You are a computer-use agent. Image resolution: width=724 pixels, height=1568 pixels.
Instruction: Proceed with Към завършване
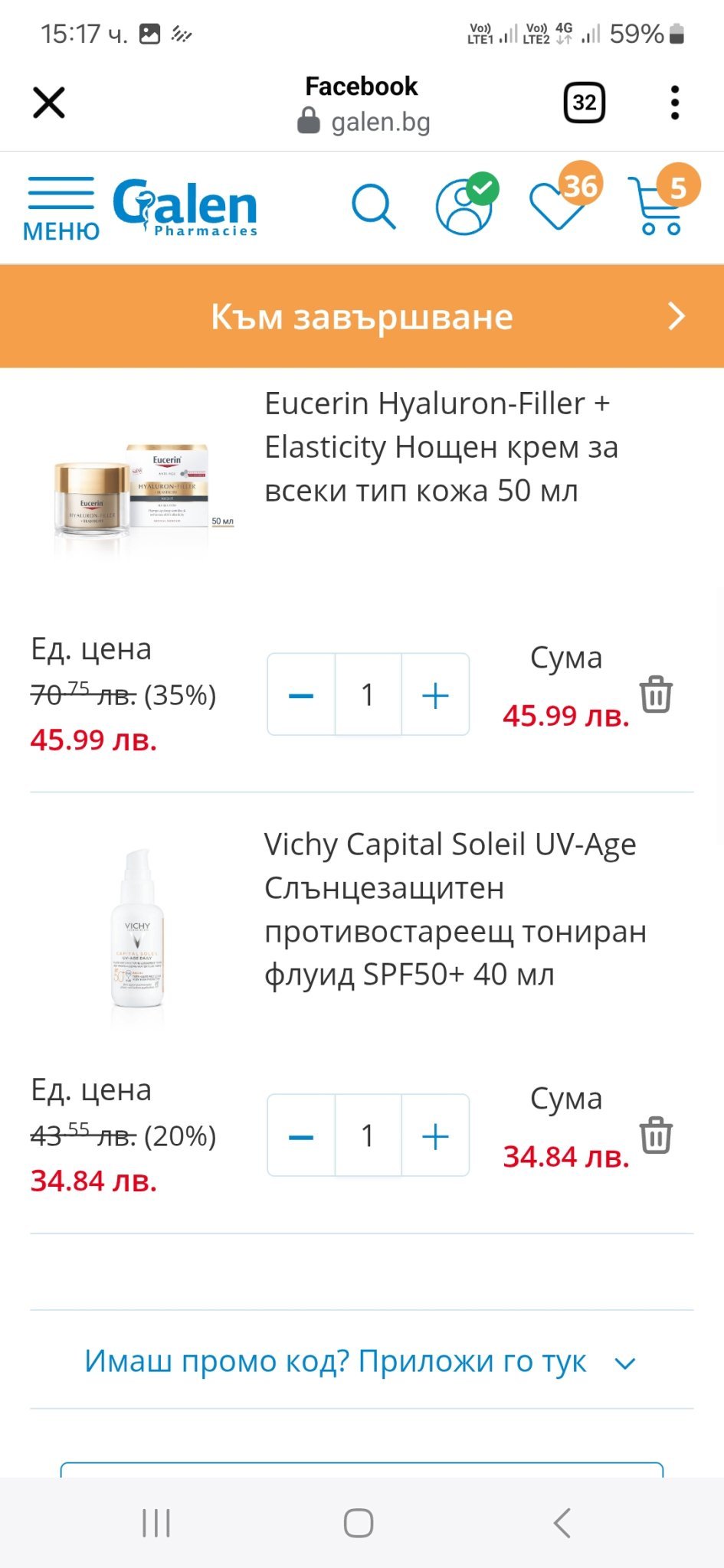tap(362, 316)
